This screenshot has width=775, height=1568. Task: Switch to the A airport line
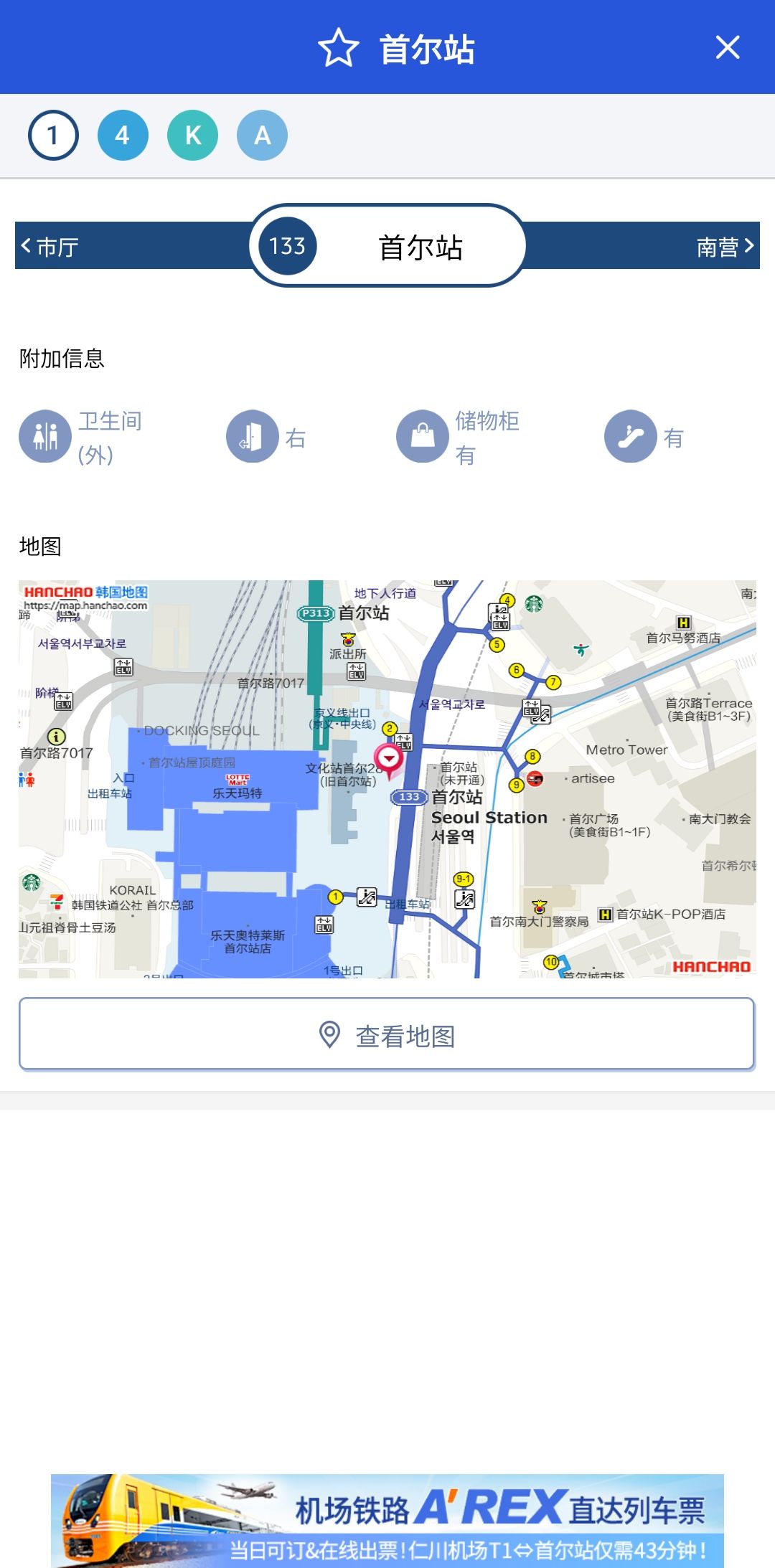pyautogui.click(x=262, y=136)
